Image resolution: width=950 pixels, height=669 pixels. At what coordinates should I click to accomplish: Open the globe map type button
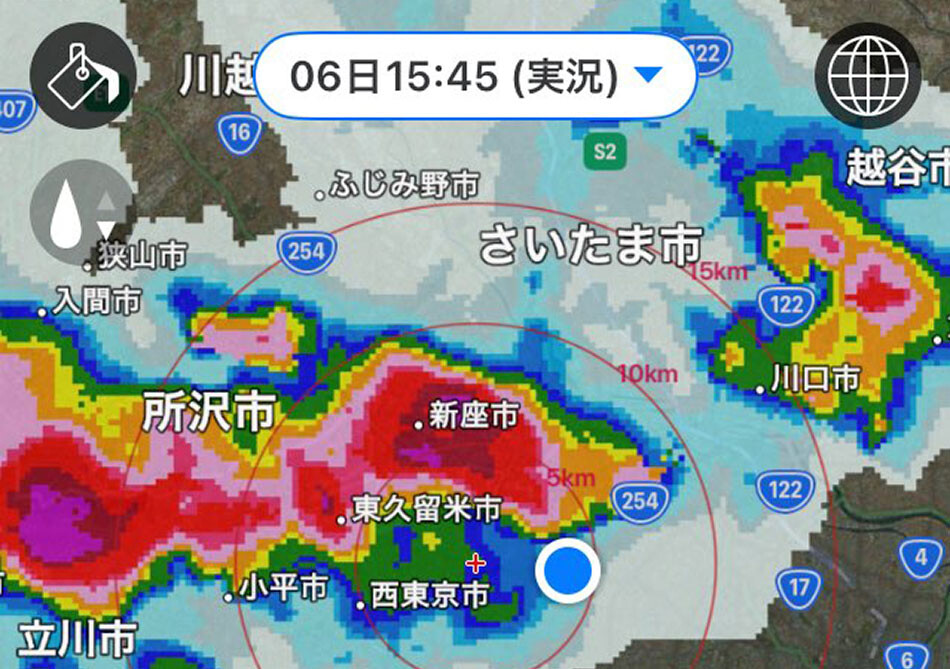click(867, 73)
